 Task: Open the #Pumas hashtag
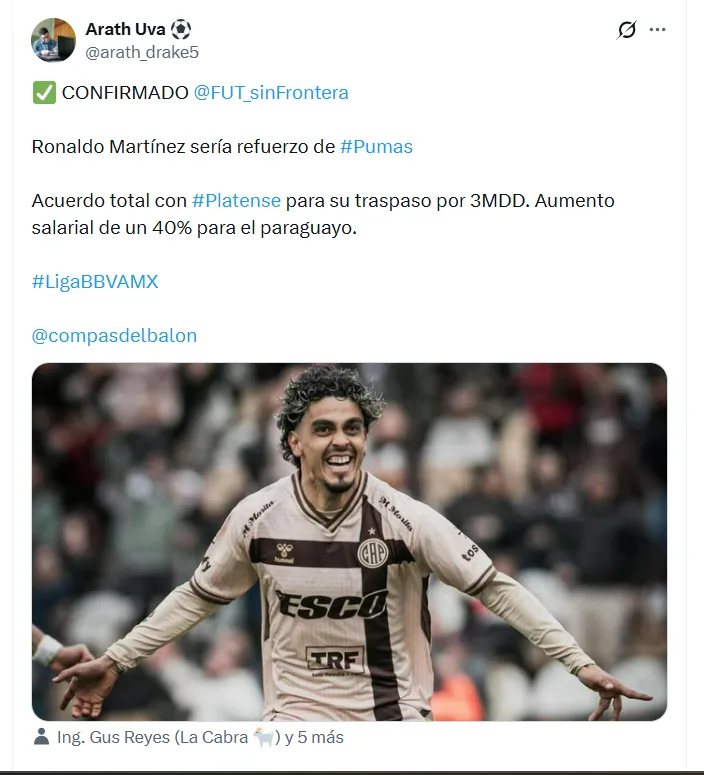pyautogui.click(x=376, y=147)
